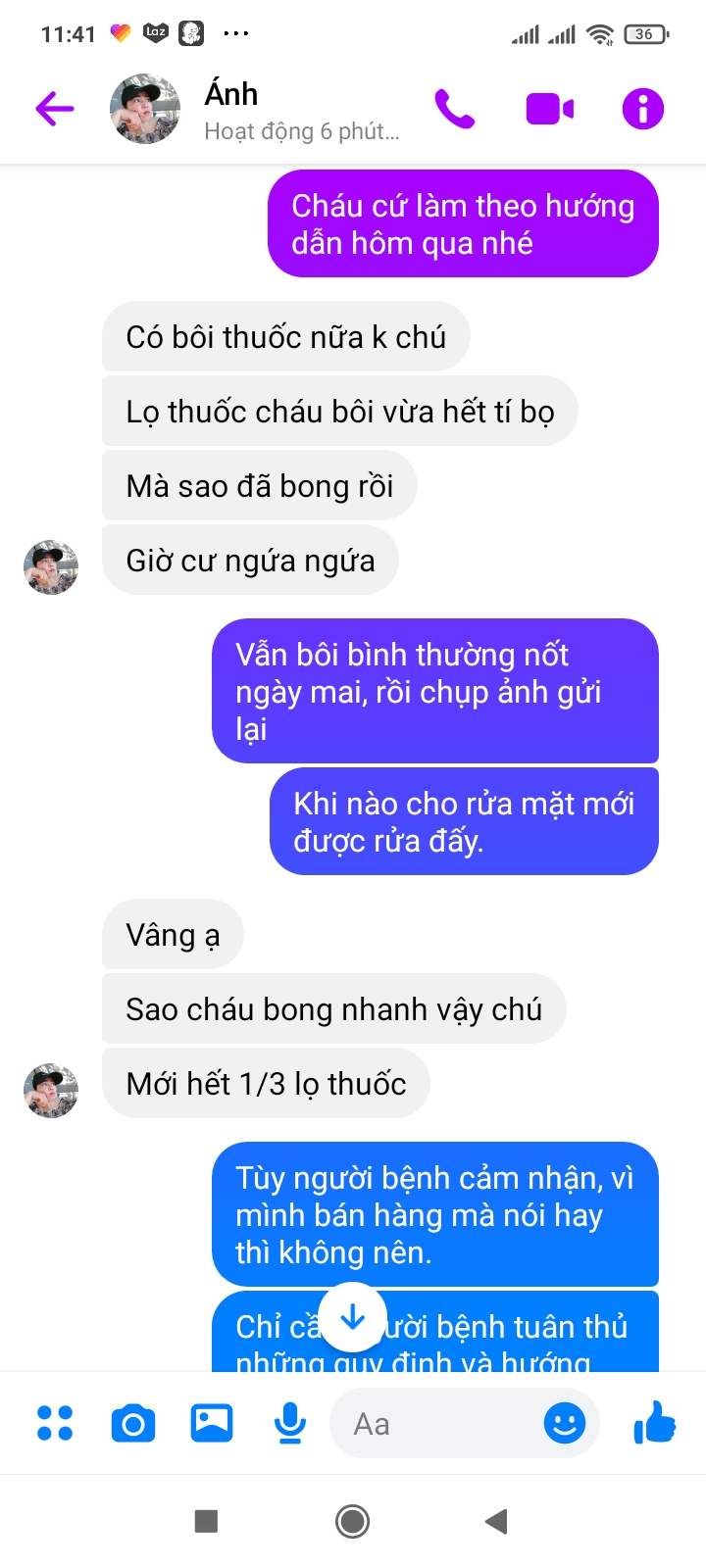Open conversation info for Ánh
The image size is (706, 1568).
643,109
